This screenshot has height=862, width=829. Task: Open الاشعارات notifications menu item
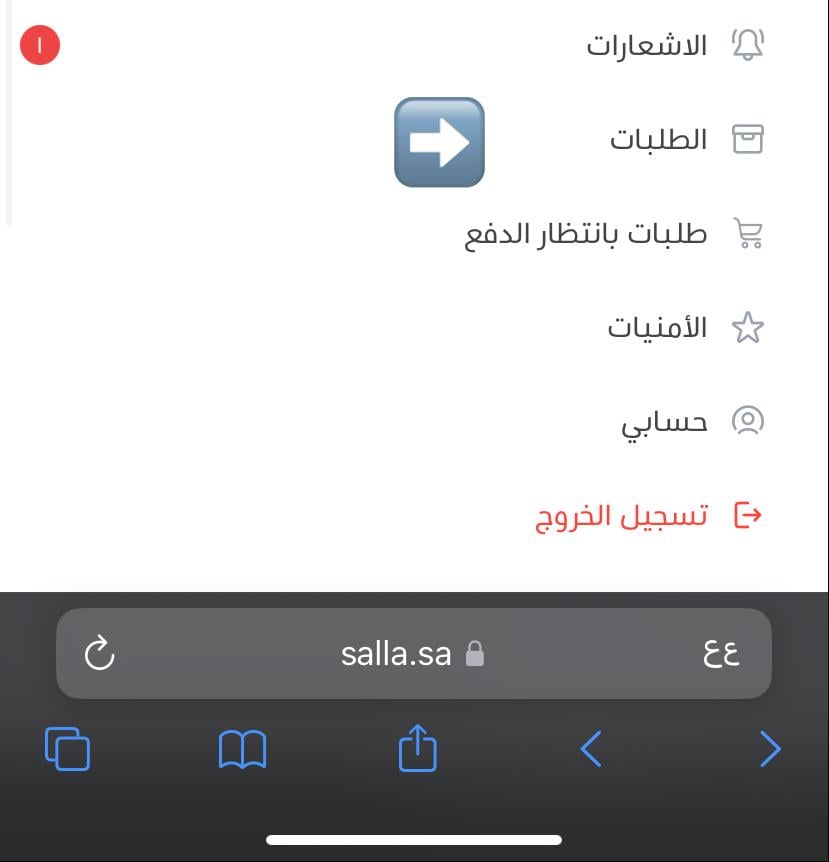click(x=647, y=46)
